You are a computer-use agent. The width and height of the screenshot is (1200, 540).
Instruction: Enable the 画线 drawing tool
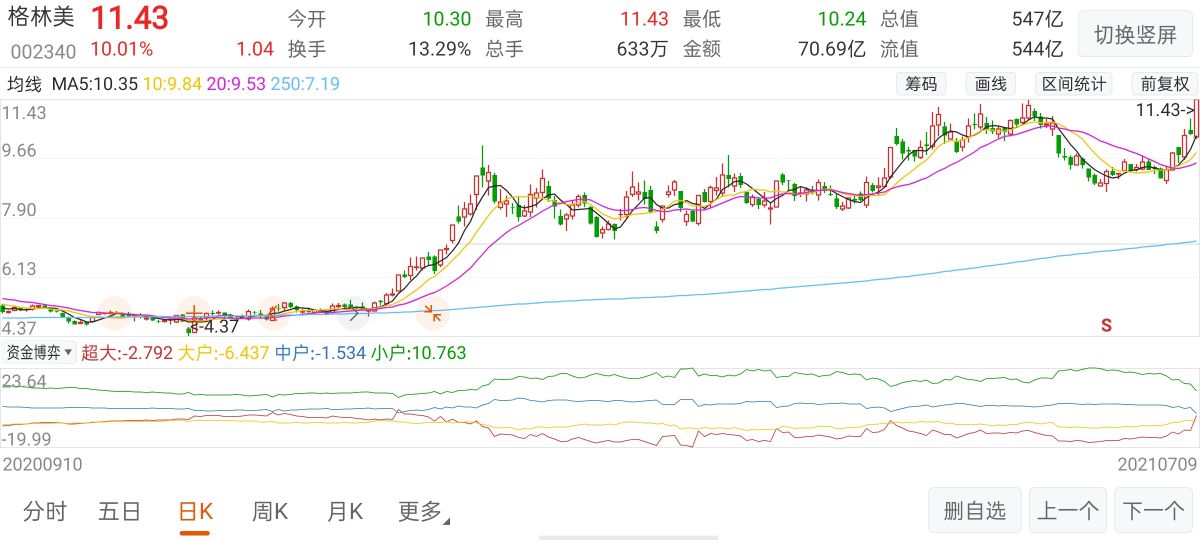(x=990, y=84)
